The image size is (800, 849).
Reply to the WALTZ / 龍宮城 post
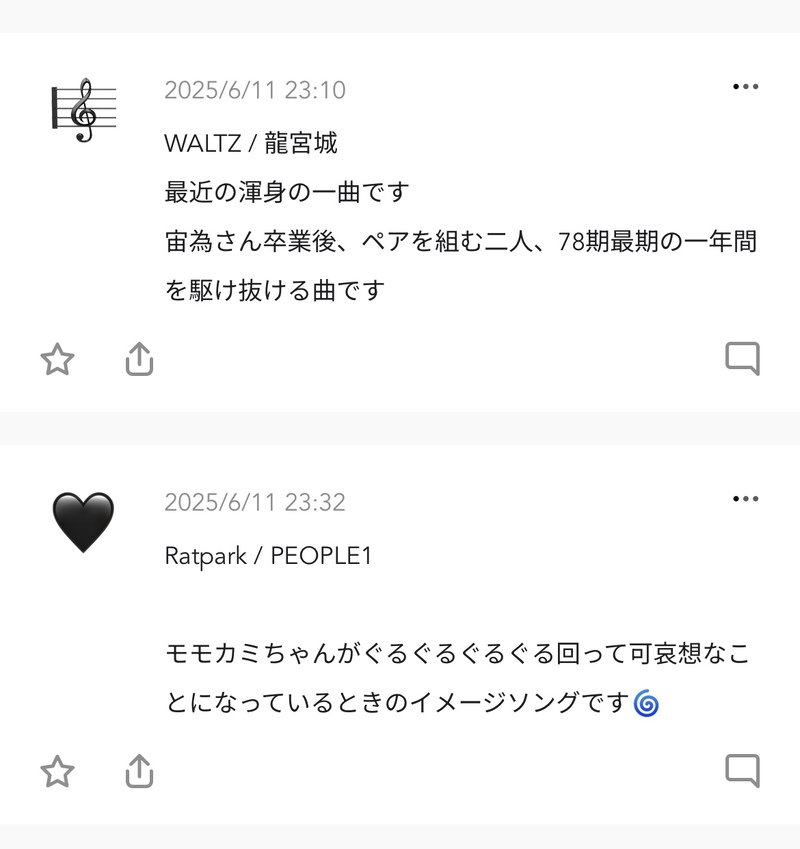tap(742, 358)
